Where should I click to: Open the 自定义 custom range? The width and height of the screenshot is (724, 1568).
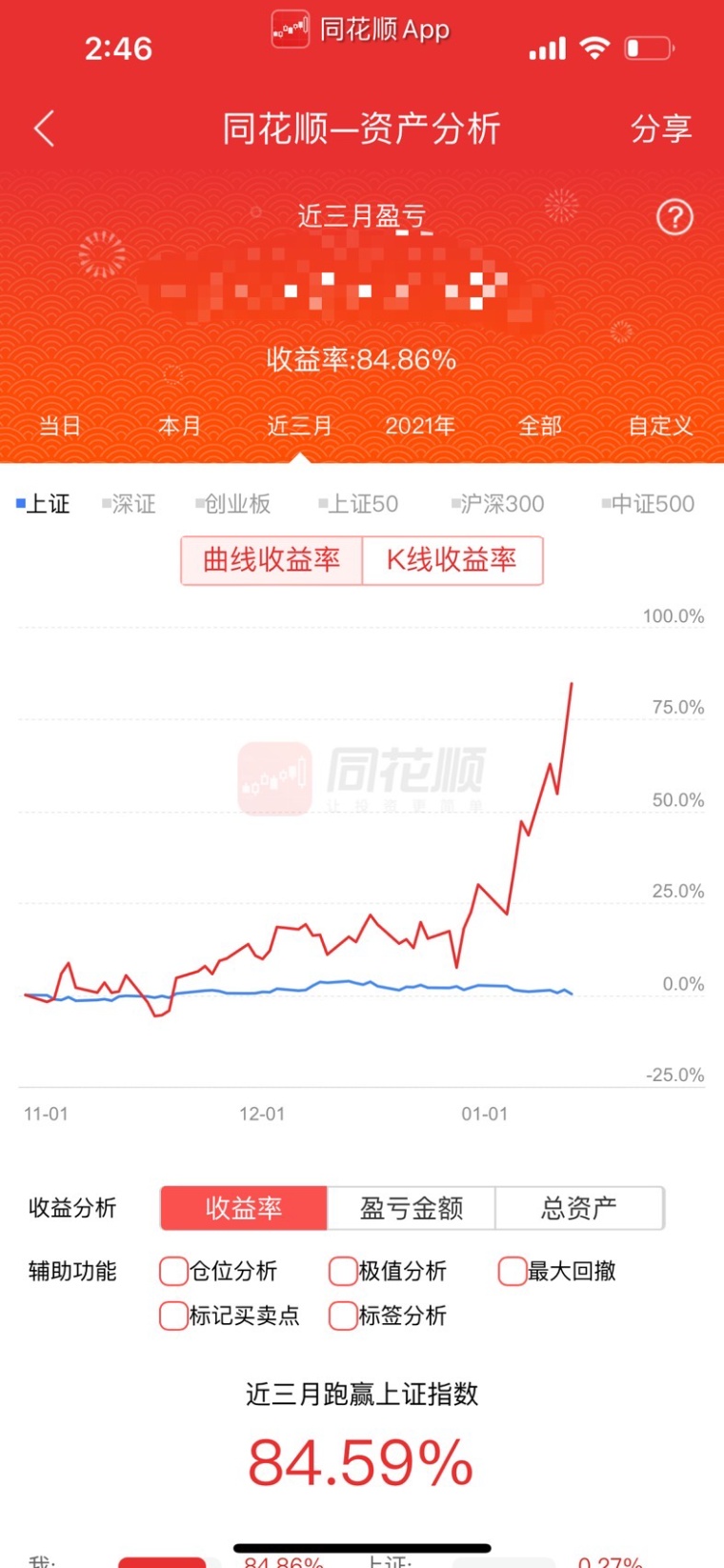click(x=660, y=425)
